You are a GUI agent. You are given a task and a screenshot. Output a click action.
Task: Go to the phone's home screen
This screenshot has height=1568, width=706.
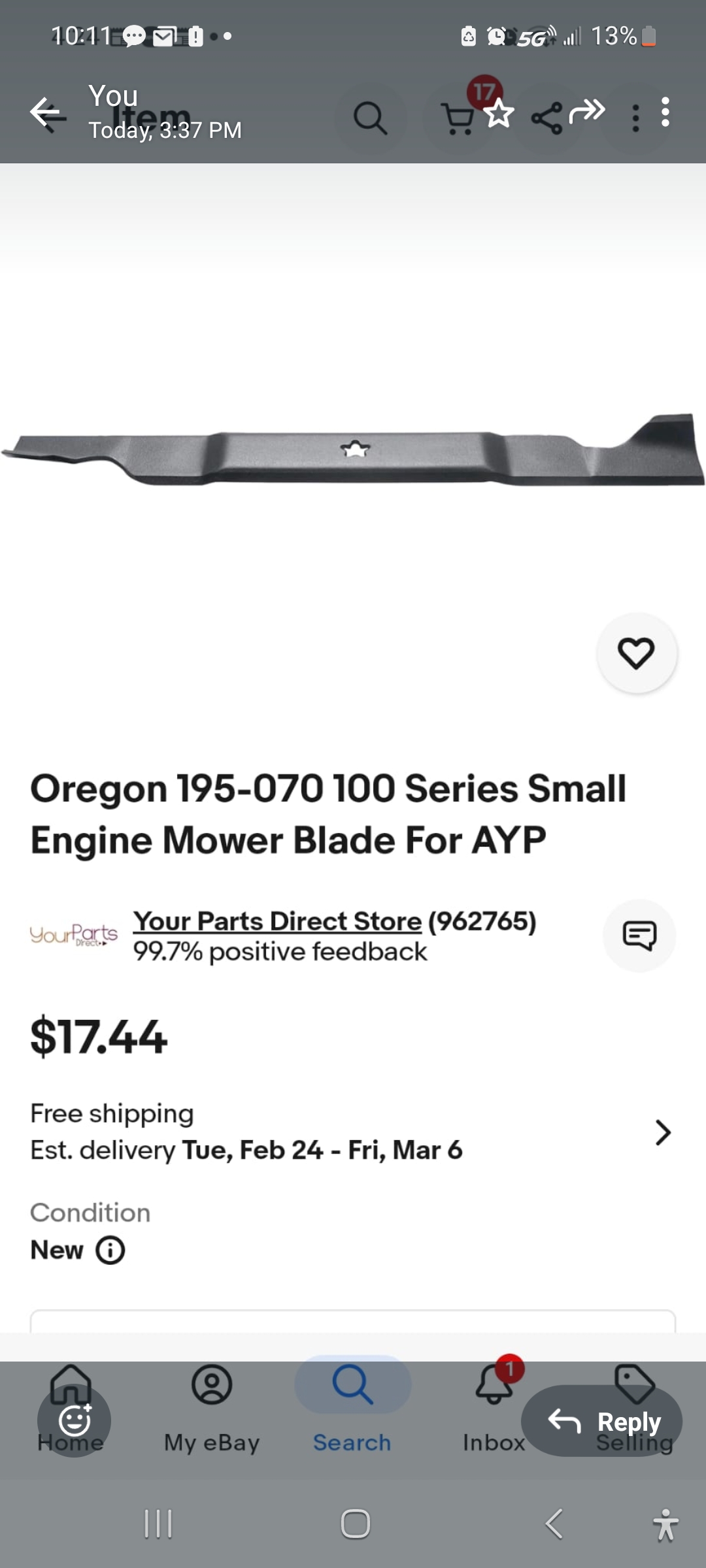[355, 1524]
